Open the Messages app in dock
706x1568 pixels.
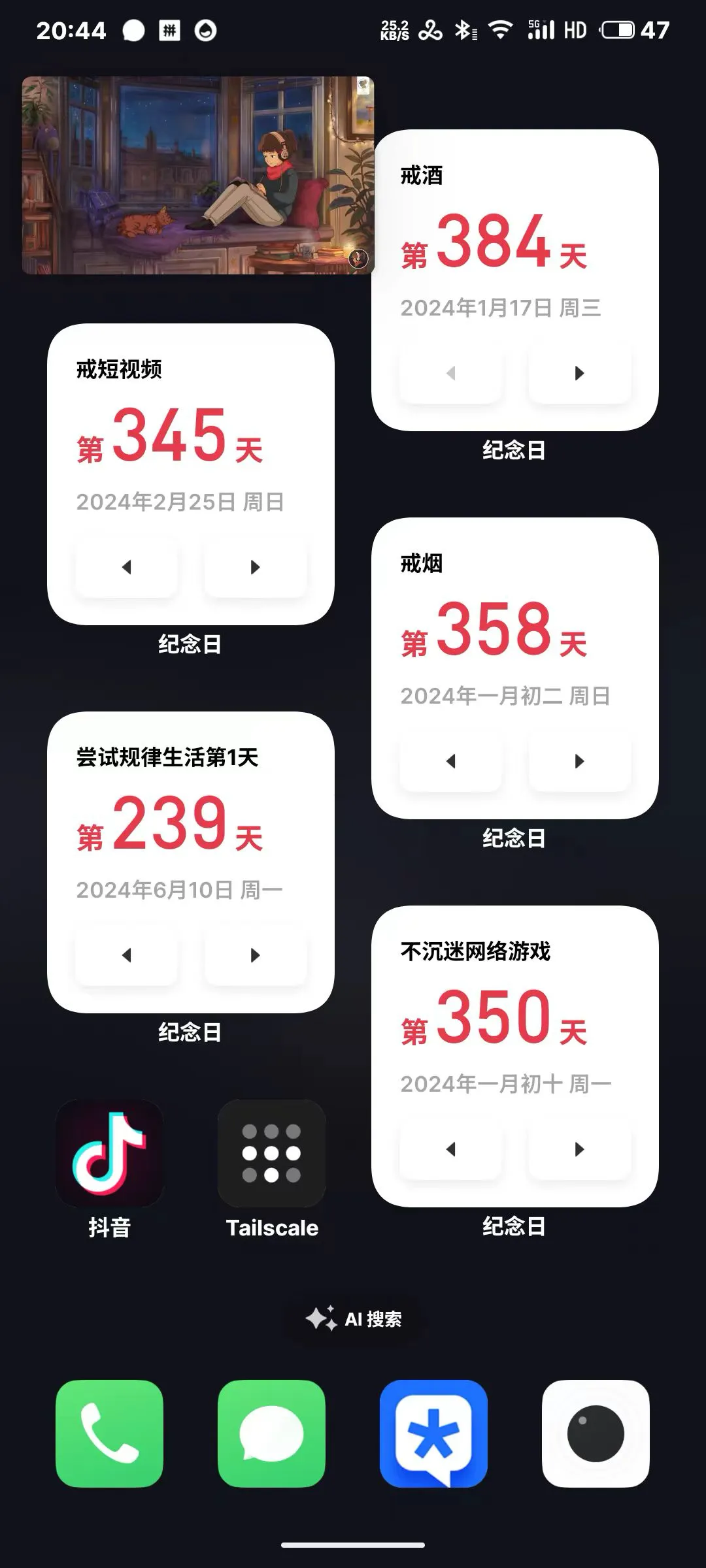271,1433
